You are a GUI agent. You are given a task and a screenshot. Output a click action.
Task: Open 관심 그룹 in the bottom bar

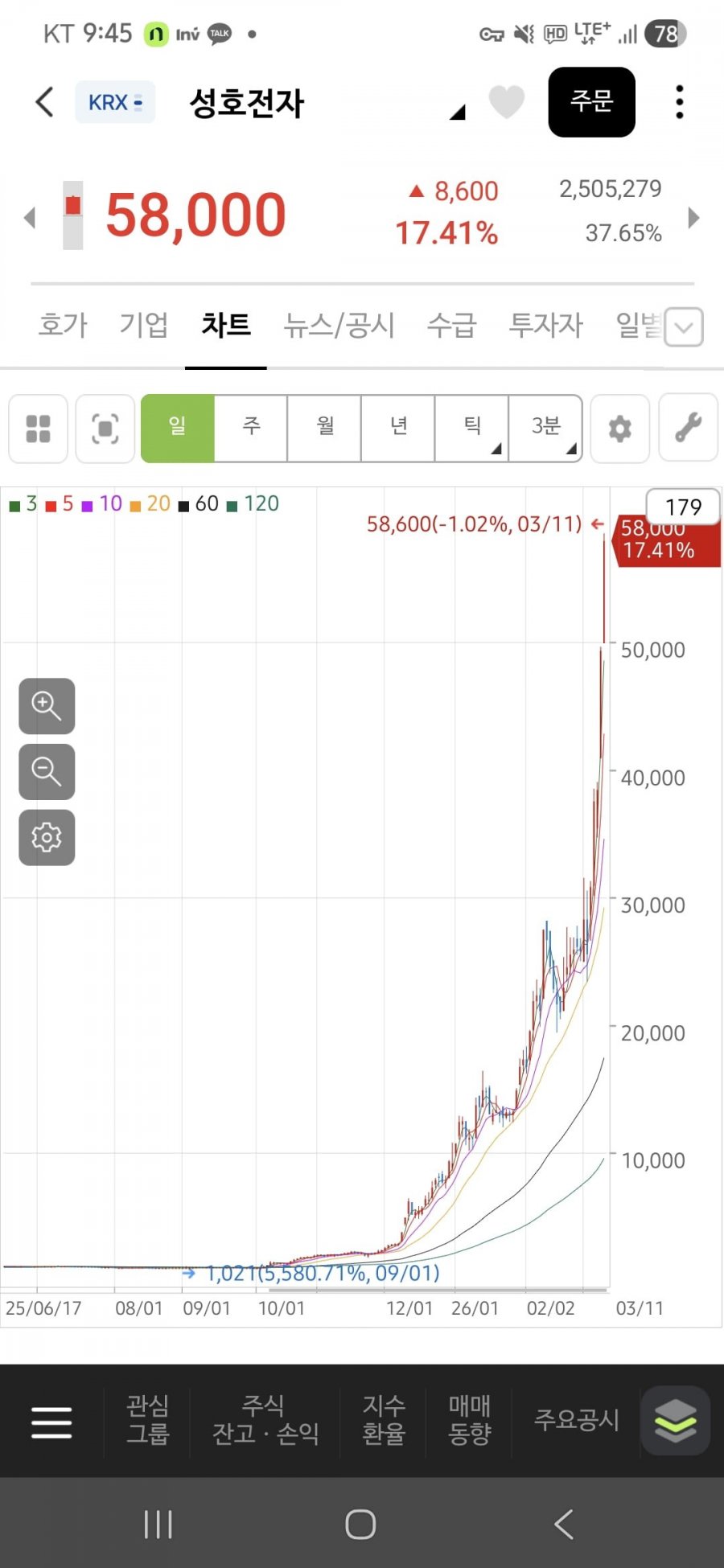[x=148, y=1420]
